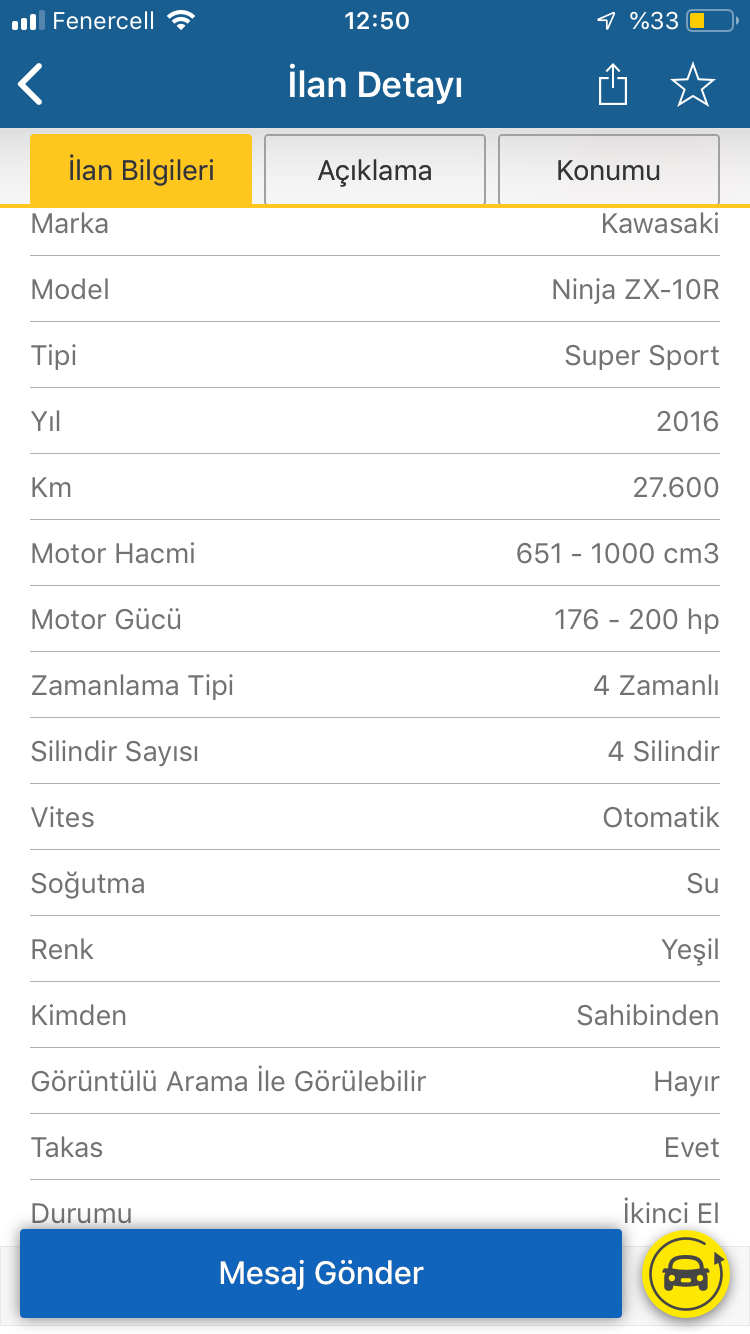Add listing to favorites with star
The width and height of the screenshot is (750, 1334).
(x=692, y=85)
